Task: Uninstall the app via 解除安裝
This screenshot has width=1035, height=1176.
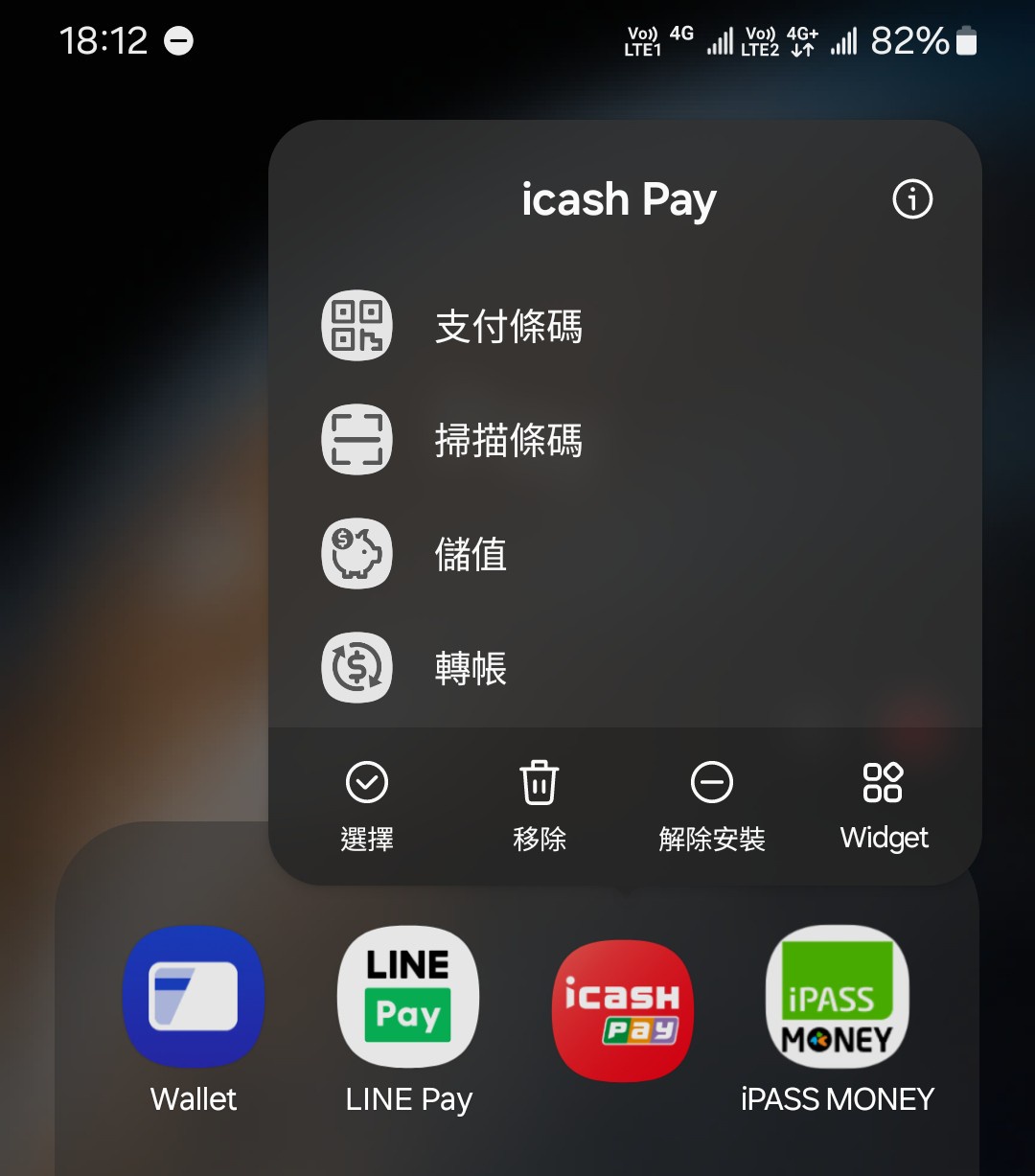Action: (712, 805)
